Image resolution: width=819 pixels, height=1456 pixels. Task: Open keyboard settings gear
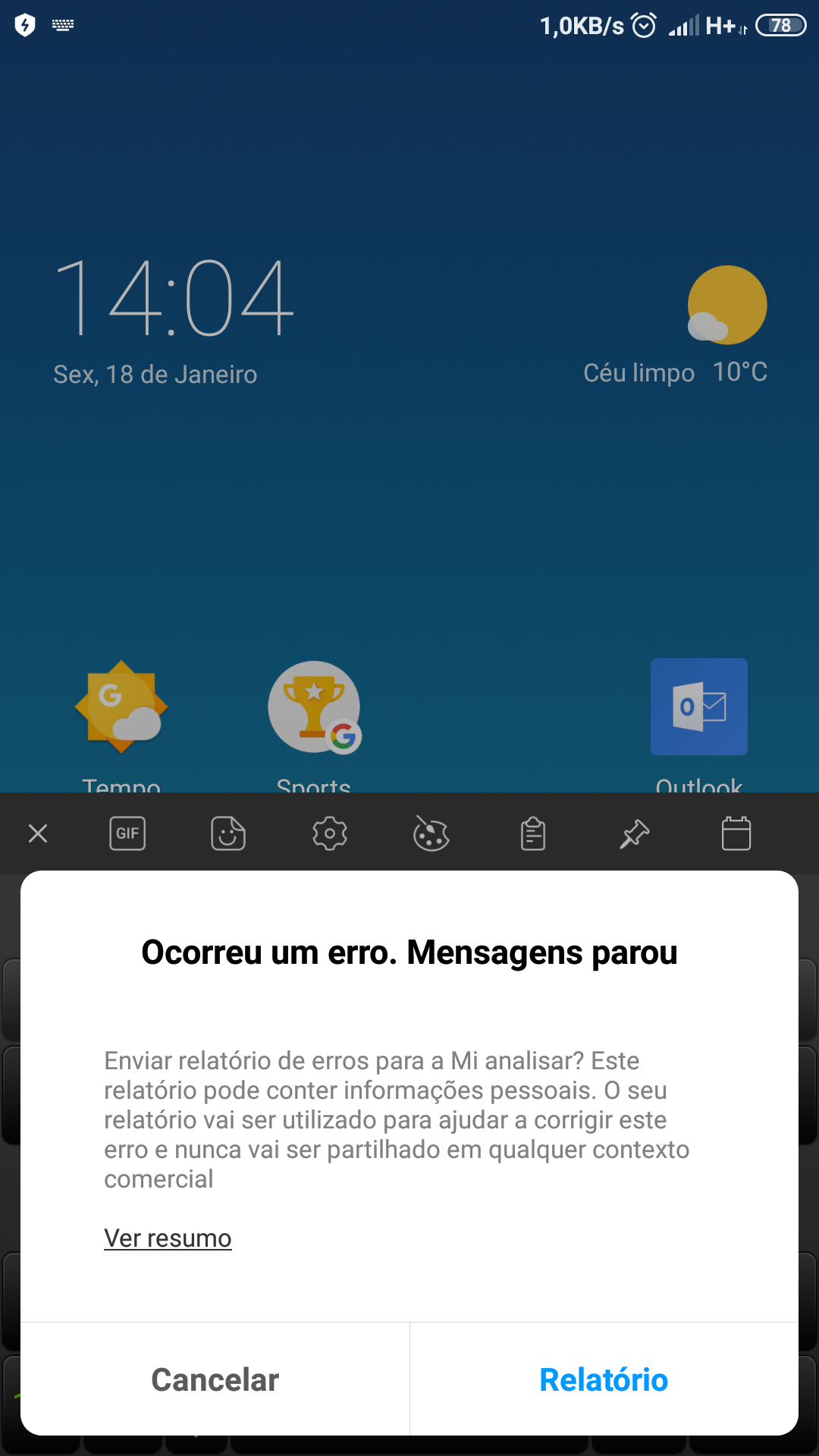(x=330, y=834)
